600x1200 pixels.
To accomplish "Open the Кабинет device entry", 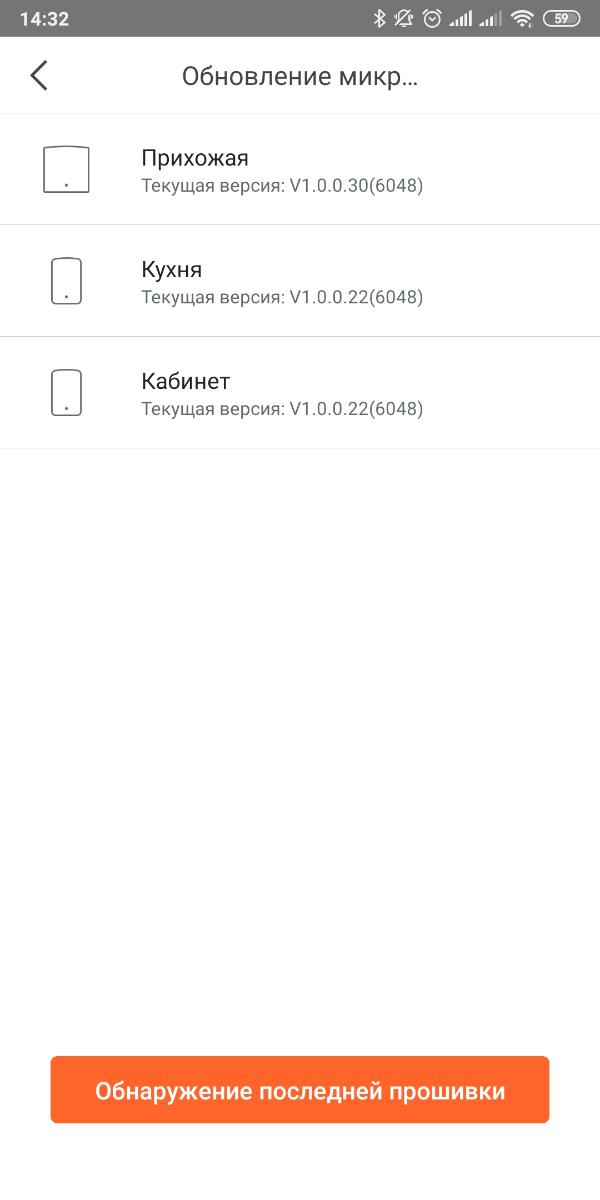I will pyautogui.click(x=300, y=394).
